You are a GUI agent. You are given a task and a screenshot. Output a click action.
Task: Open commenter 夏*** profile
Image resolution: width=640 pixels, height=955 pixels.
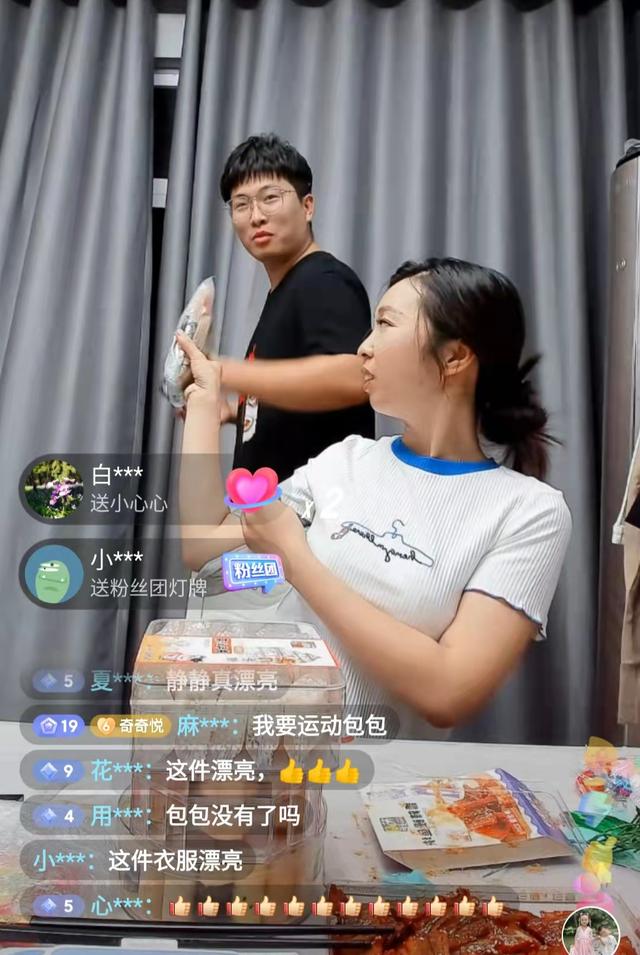115,681
